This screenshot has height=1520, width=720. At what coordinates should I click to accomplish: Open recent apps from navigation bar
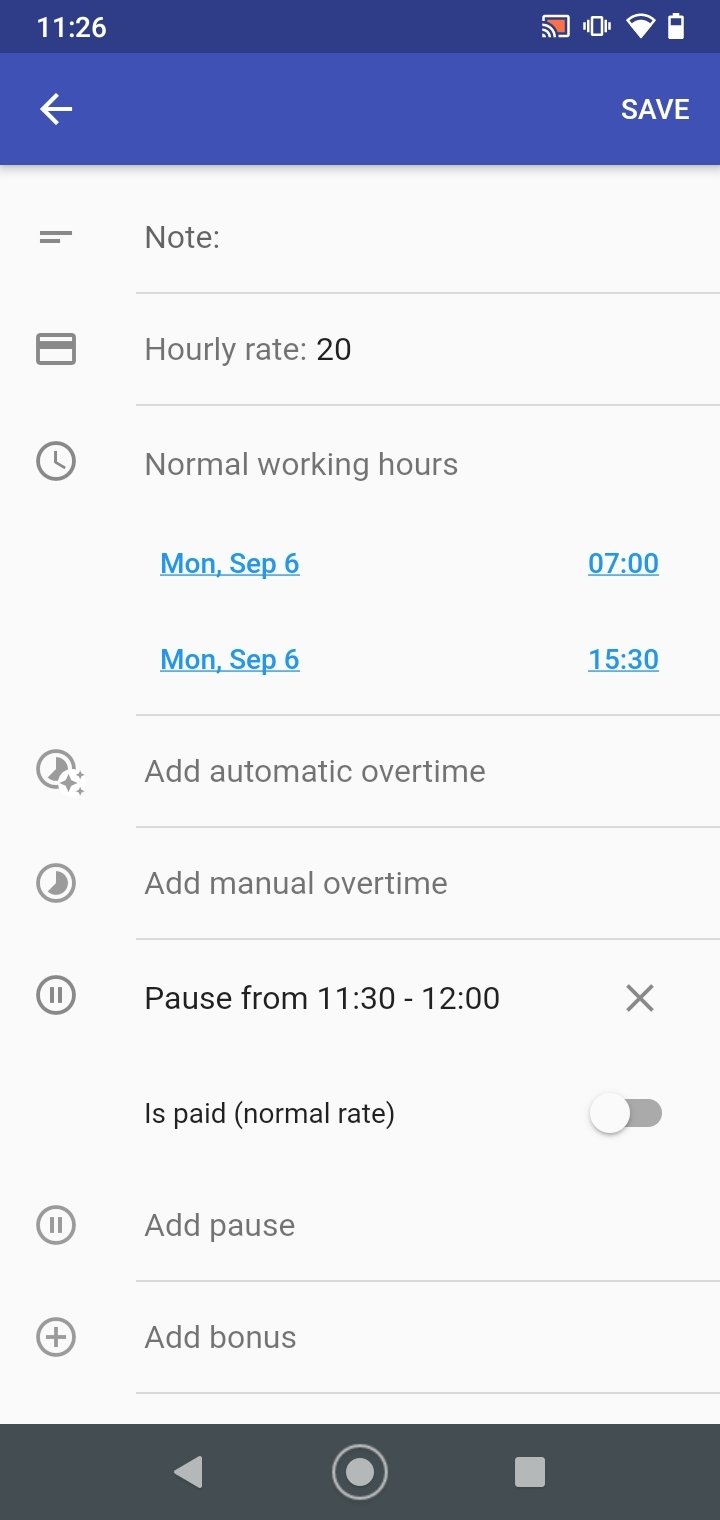(529, 1472)
